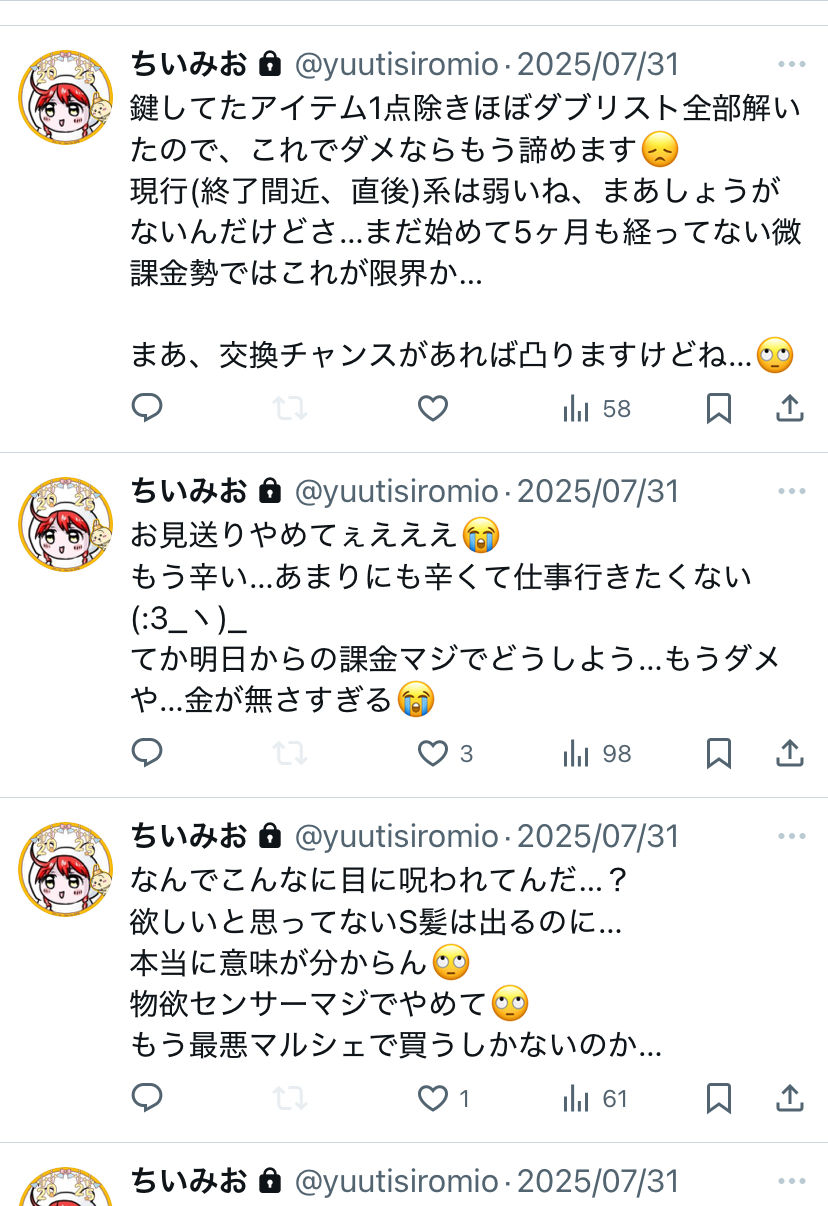
Task: Share the post with 61 views
Action: point(790,1098)
